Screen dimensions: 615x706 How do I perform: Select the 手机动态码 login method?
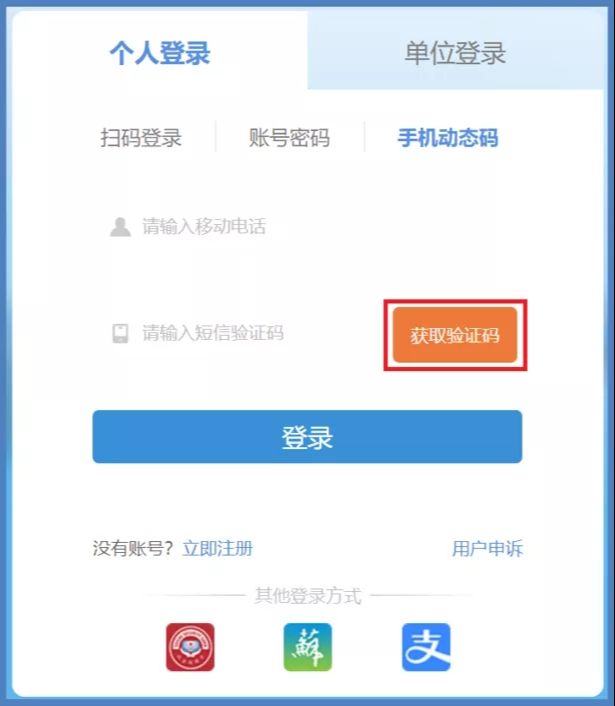(x=447, y=138)
